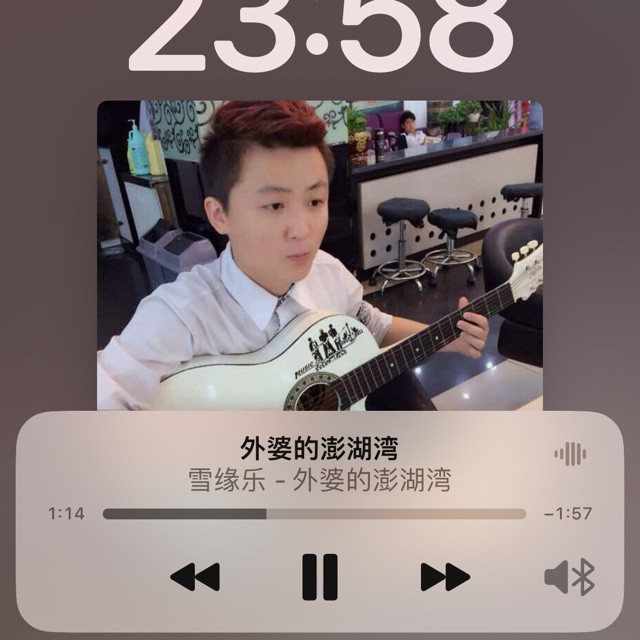Open the Bluetooth audio output picker

(569, 577)
